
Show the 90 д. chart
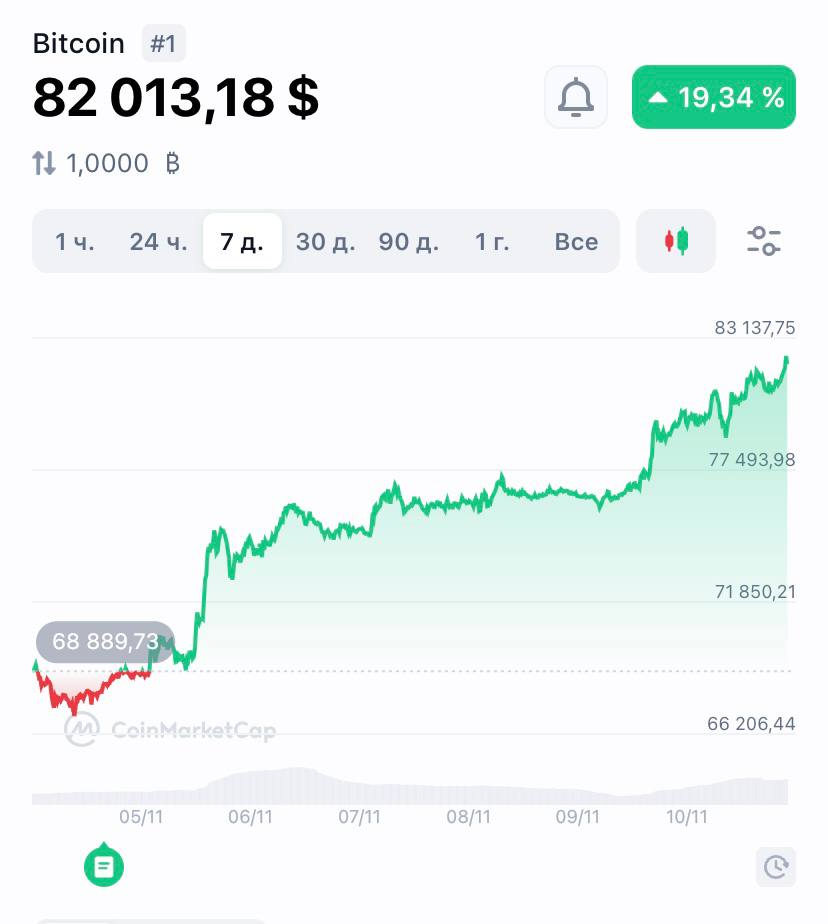pyautogui.click(x=408, y=241)
